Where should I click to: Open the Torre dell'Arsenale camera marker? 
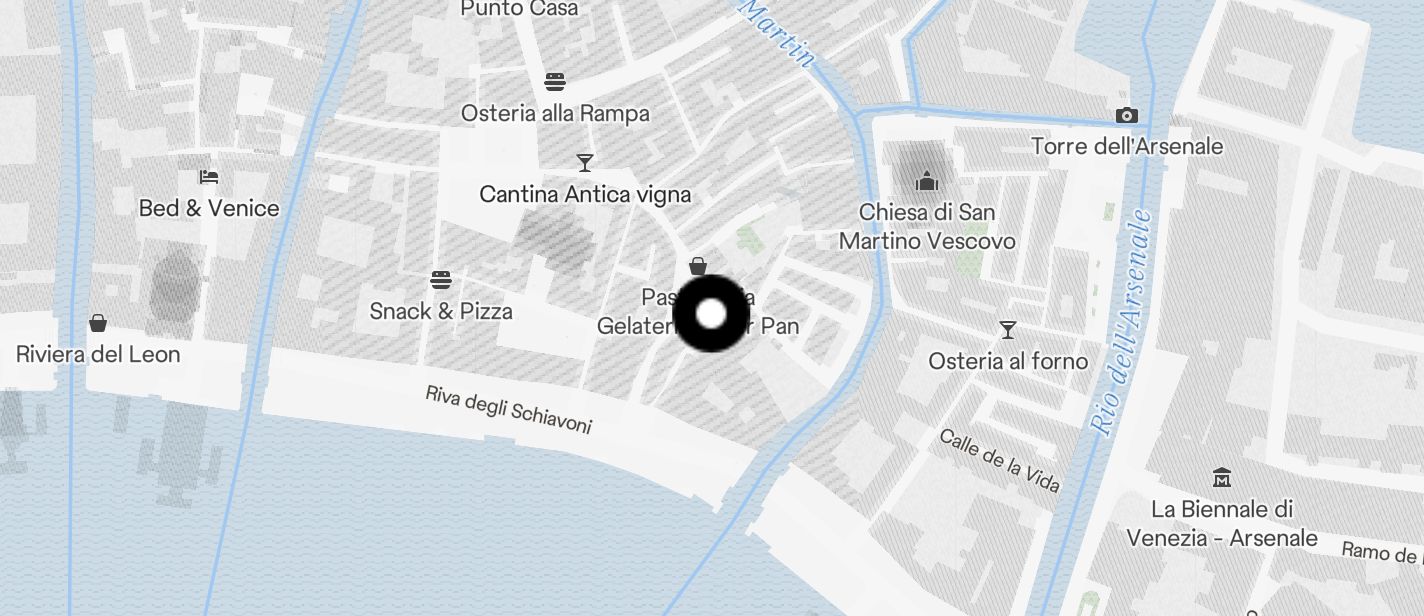tap(1127, 116)
